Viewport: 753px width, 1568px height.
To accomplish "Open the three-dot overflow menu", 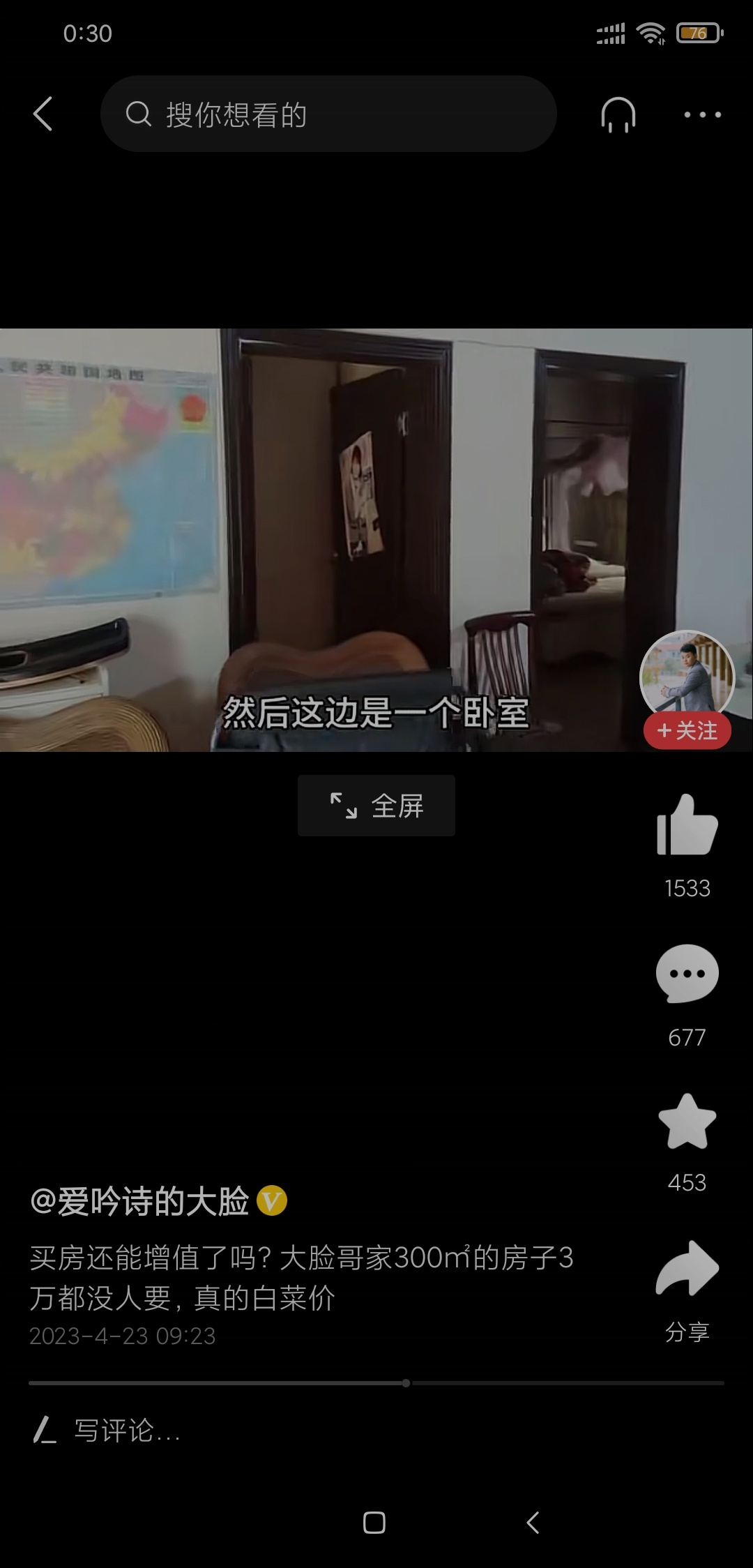I will coord(702,114).
